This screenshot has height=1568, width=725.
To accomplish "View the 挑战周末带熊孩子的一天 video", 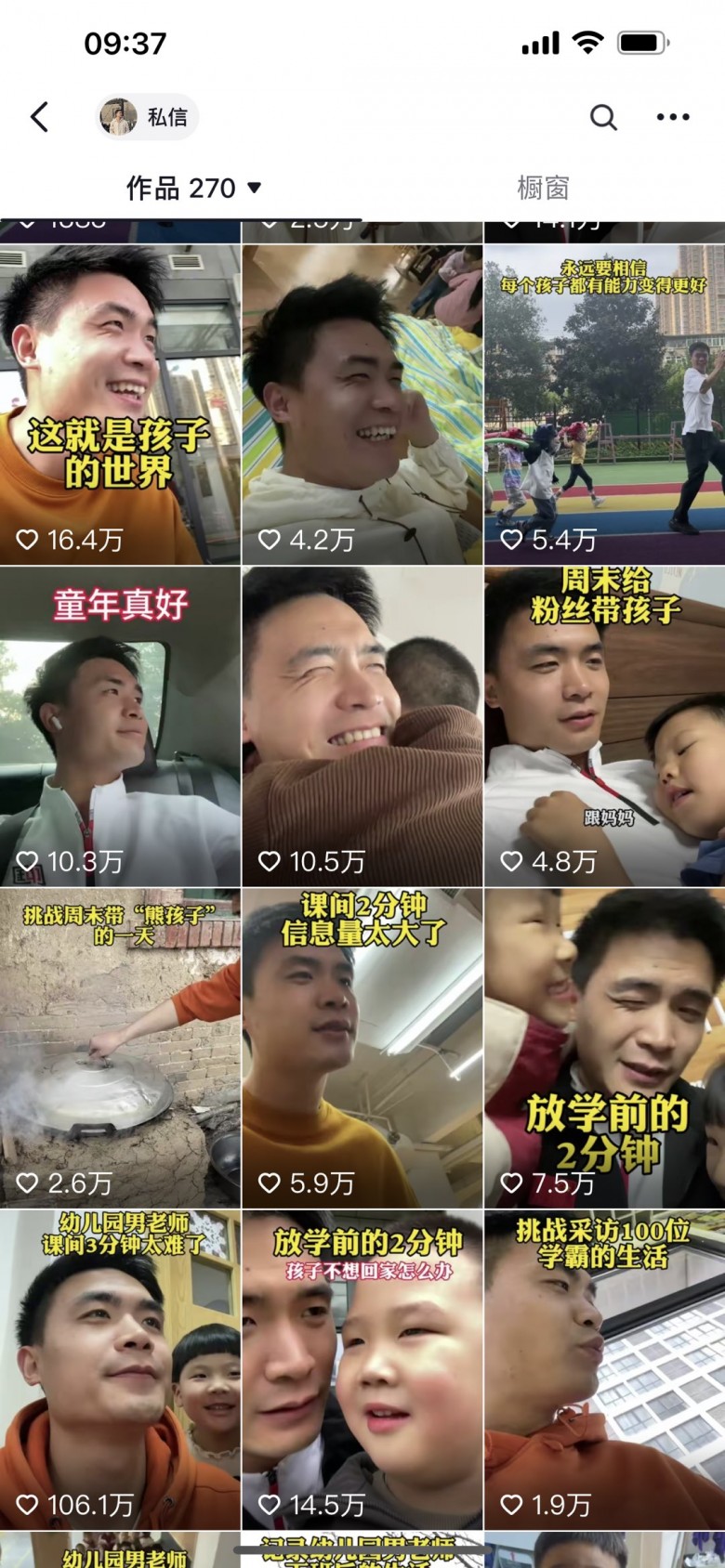I will (x=120, y=1048).
